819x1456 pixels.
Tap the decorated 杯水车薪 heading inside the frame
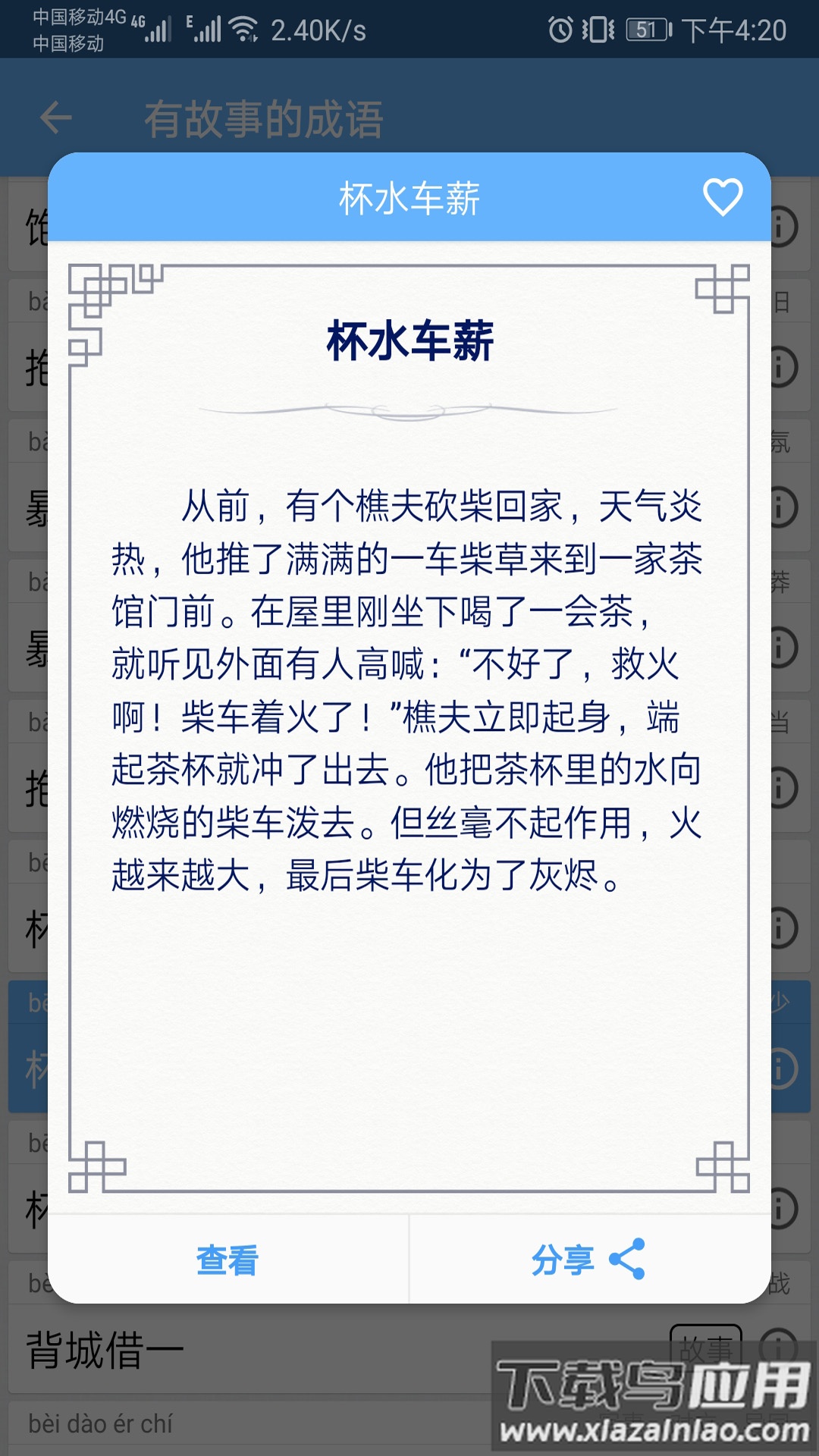point(409,341)
